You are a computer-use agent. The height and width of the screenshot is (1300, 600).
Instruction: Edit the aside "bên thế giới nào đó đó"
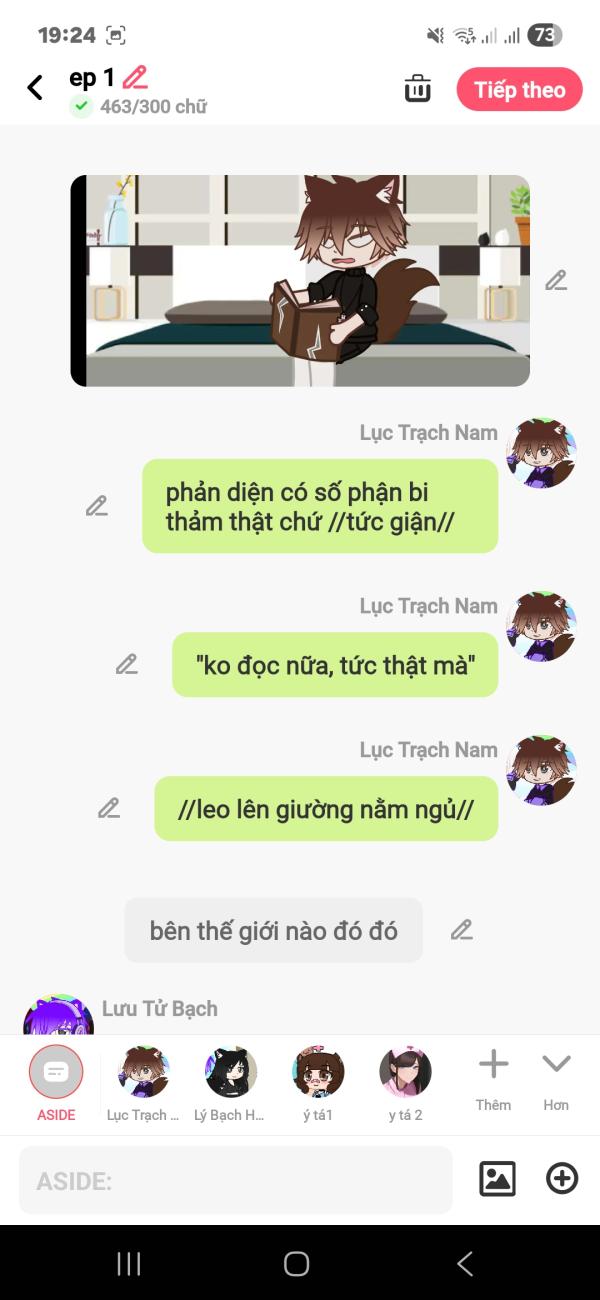point(461,930)
